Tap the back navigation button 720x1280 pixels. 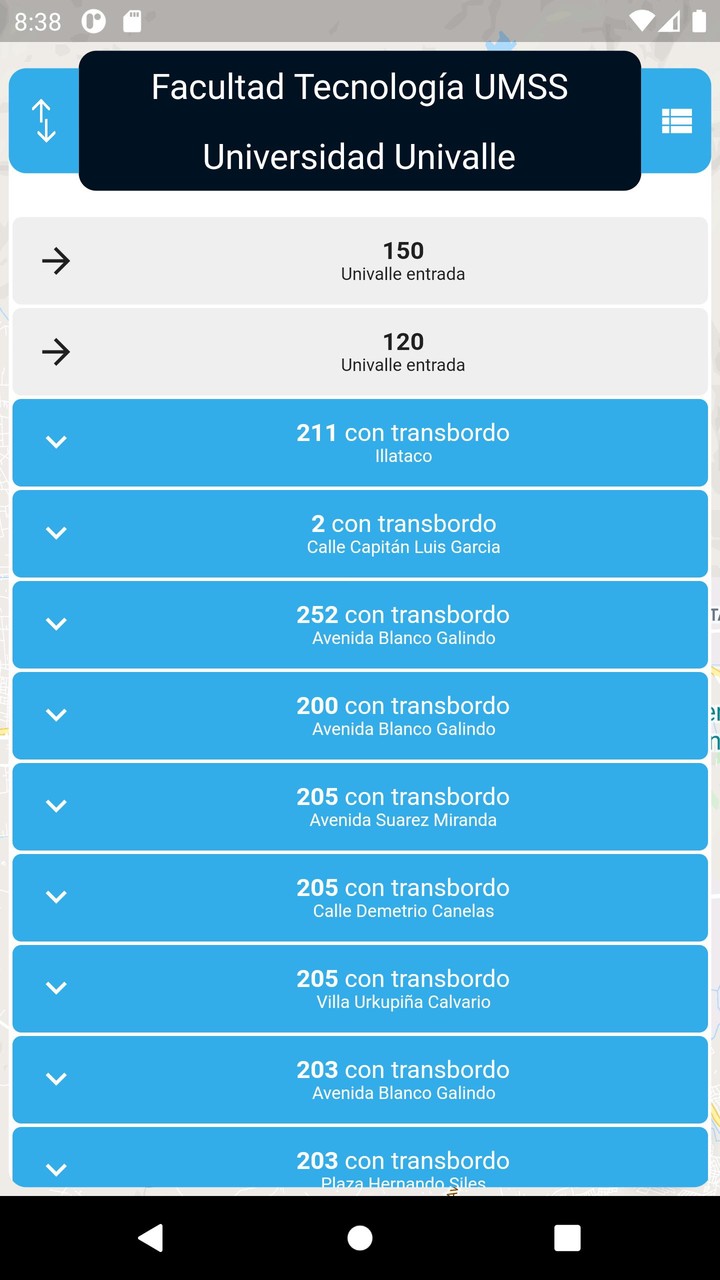click(x=151, y=1237)
